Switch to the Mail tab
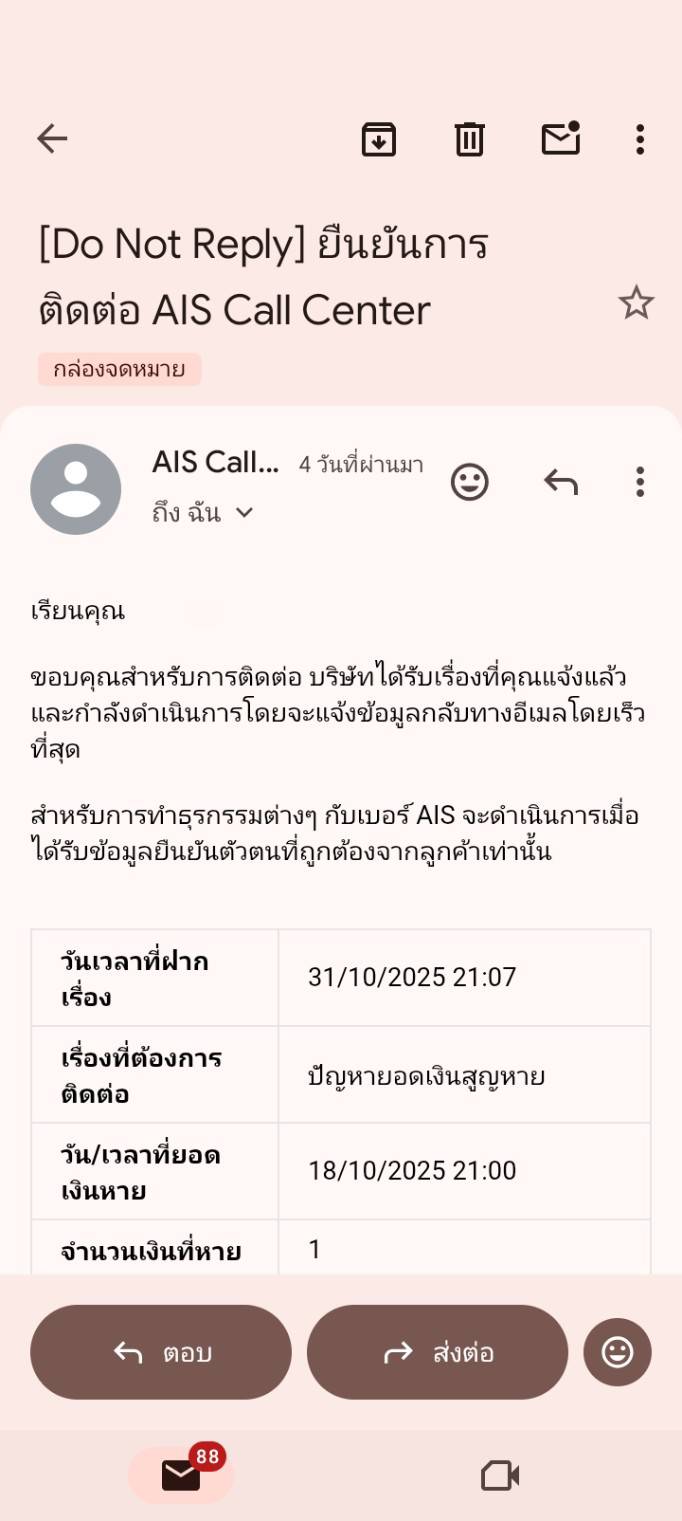 coord(181,1475)
